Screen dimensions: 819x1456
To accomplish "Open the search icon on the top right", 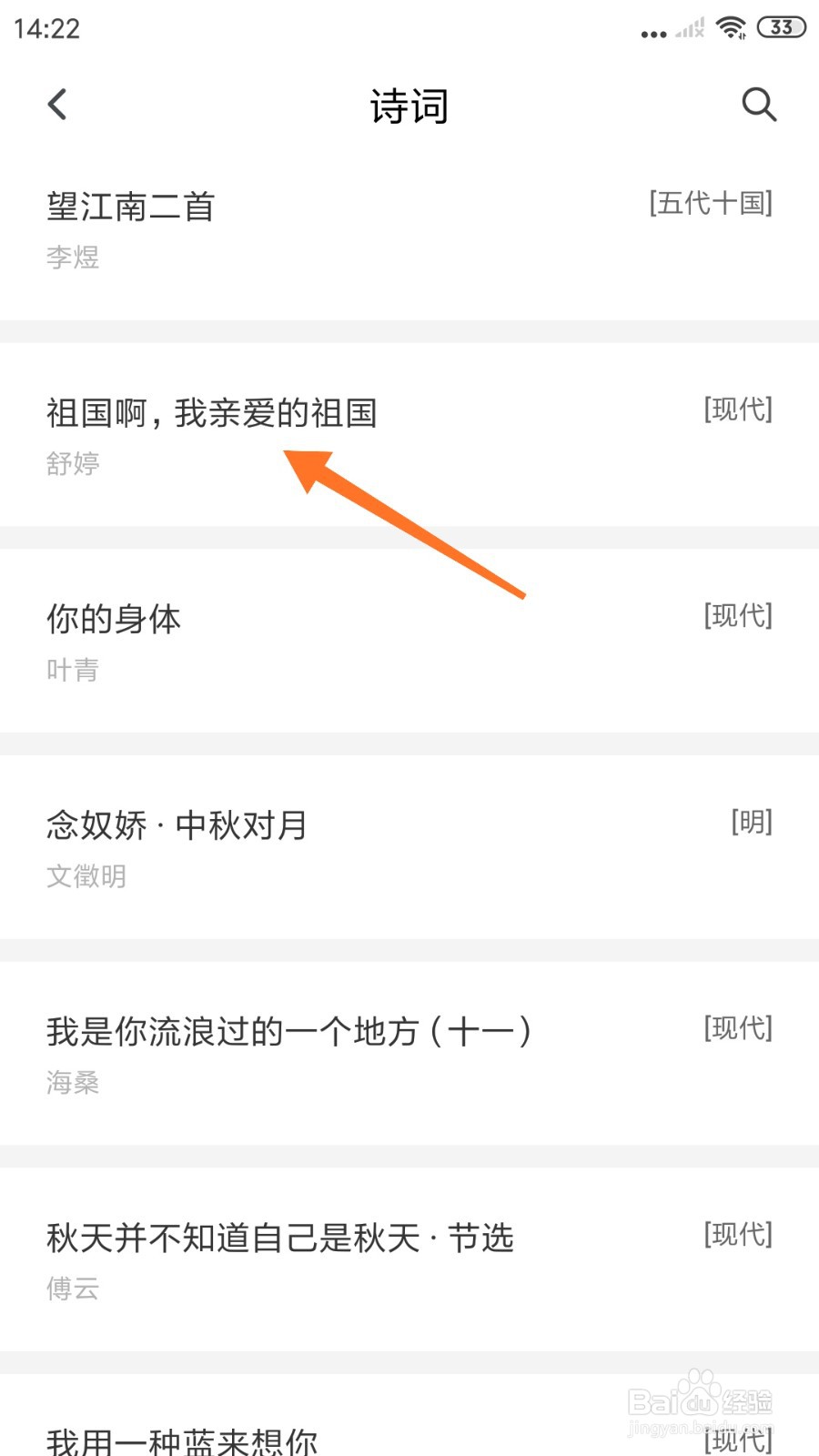I will 760,105.
